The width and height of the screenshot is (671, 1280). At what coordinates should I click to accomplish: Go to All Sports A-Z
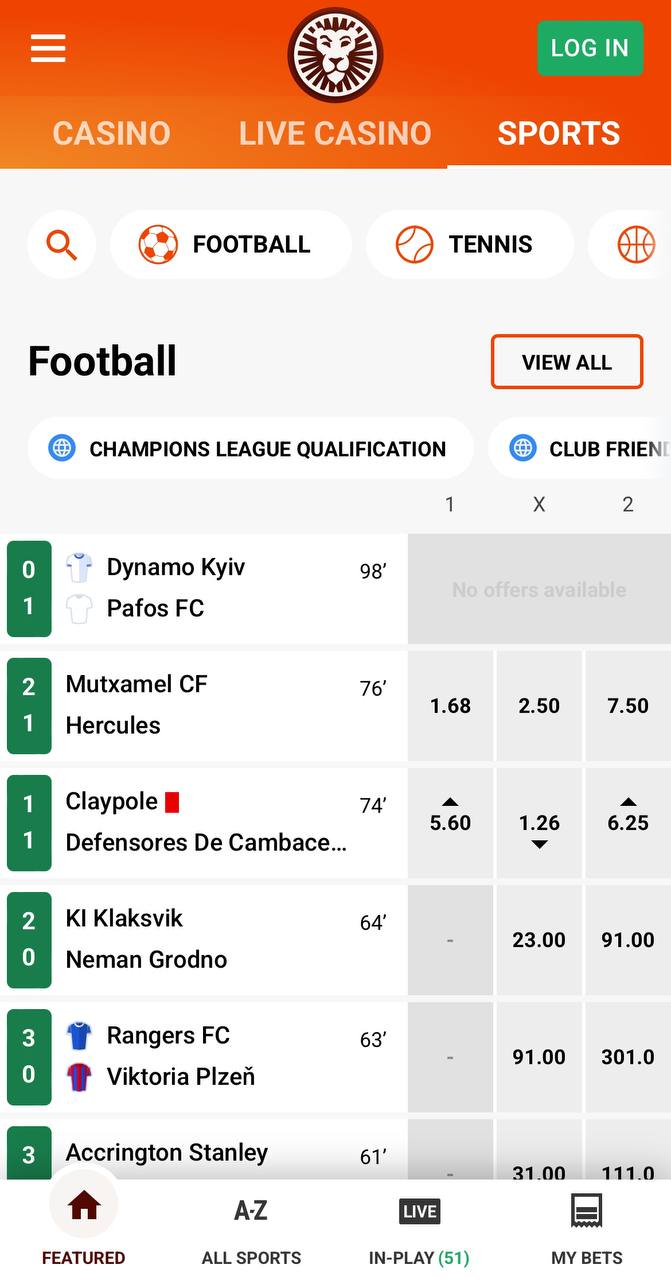pyautogui.click(x=251, y=1230)
